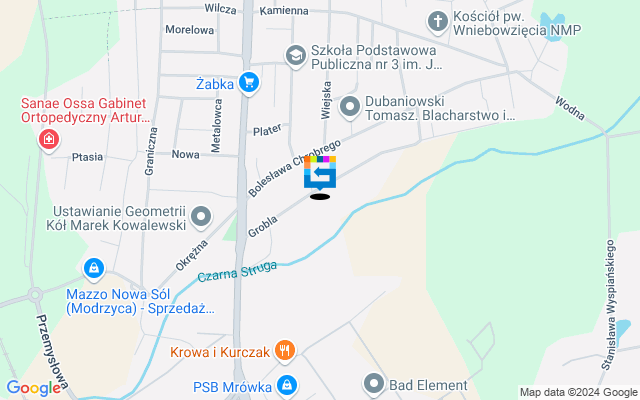This screenshot has height=400, width=640.
Task: Open the Szkoła Podstawowa Publiczna nr 3 marker
Action: click(295, 54)
